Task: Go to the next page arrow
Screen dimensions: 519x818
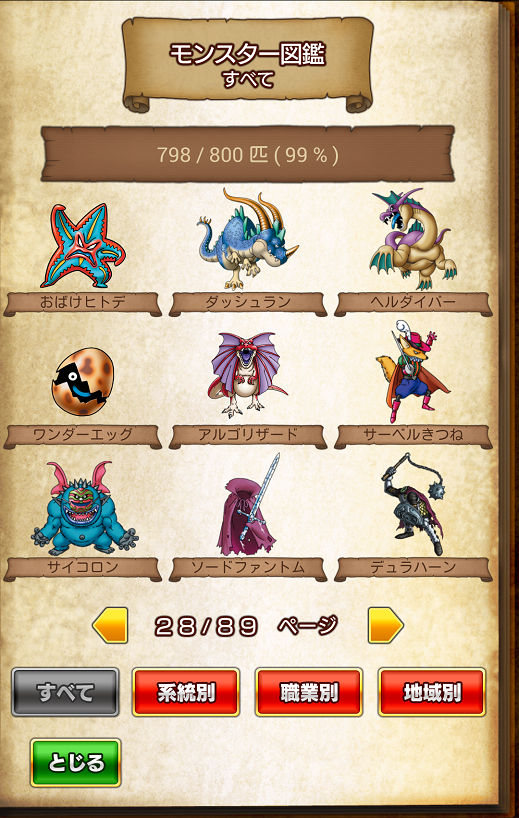Action: click(x=385, y=624)
